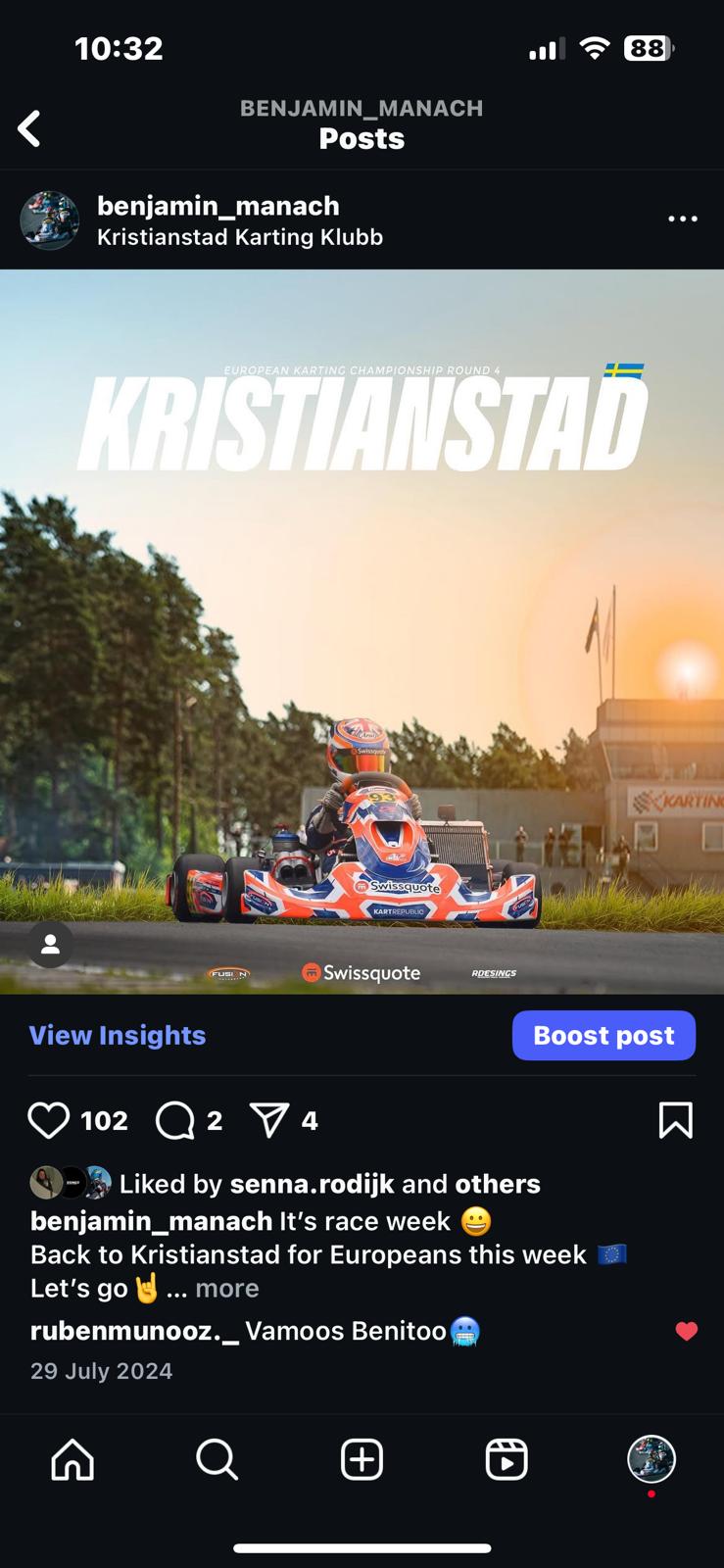Viewport: 724px width, 1568px height.
Task: Like the Kristianstad post
Action: (48, 1120)
